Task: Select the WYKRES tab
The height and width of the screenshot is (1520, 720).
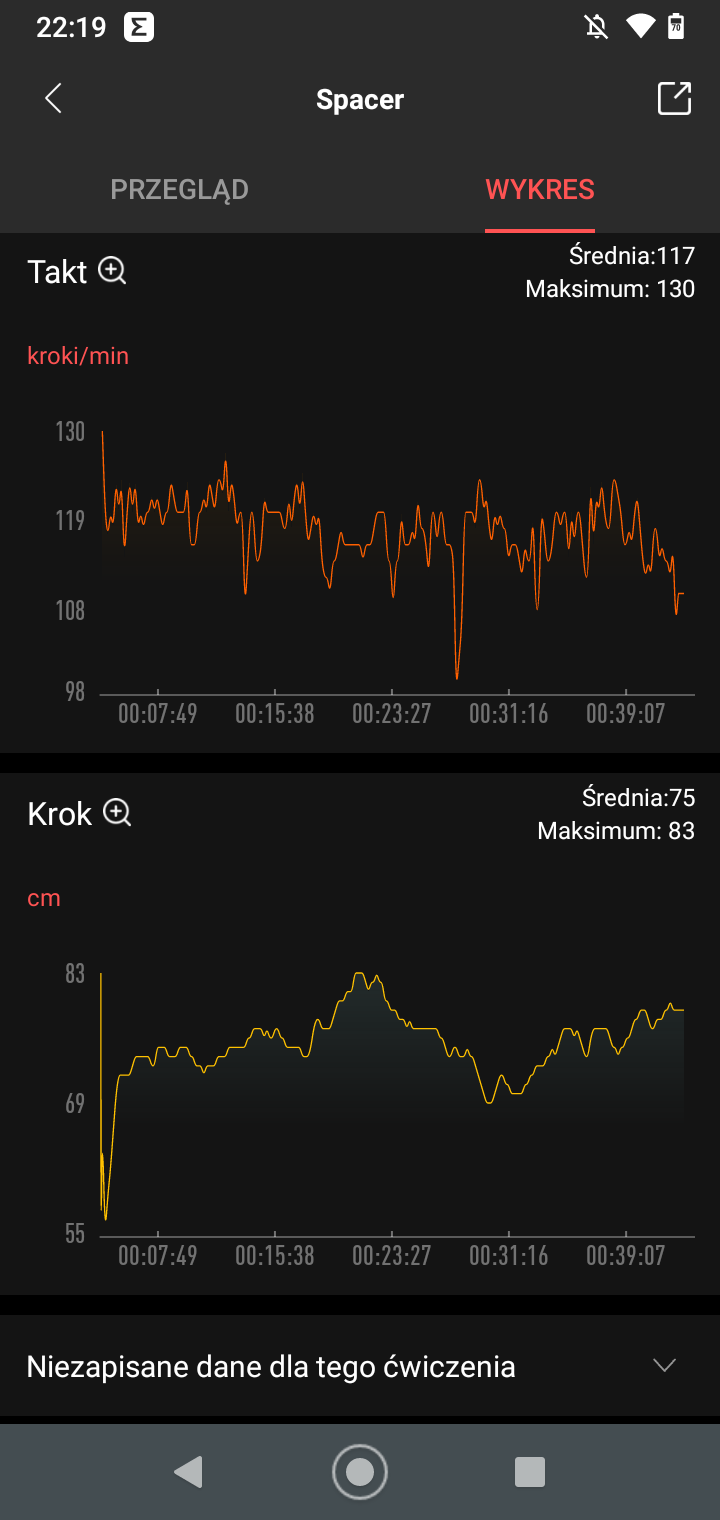Action: pos(540,189)
